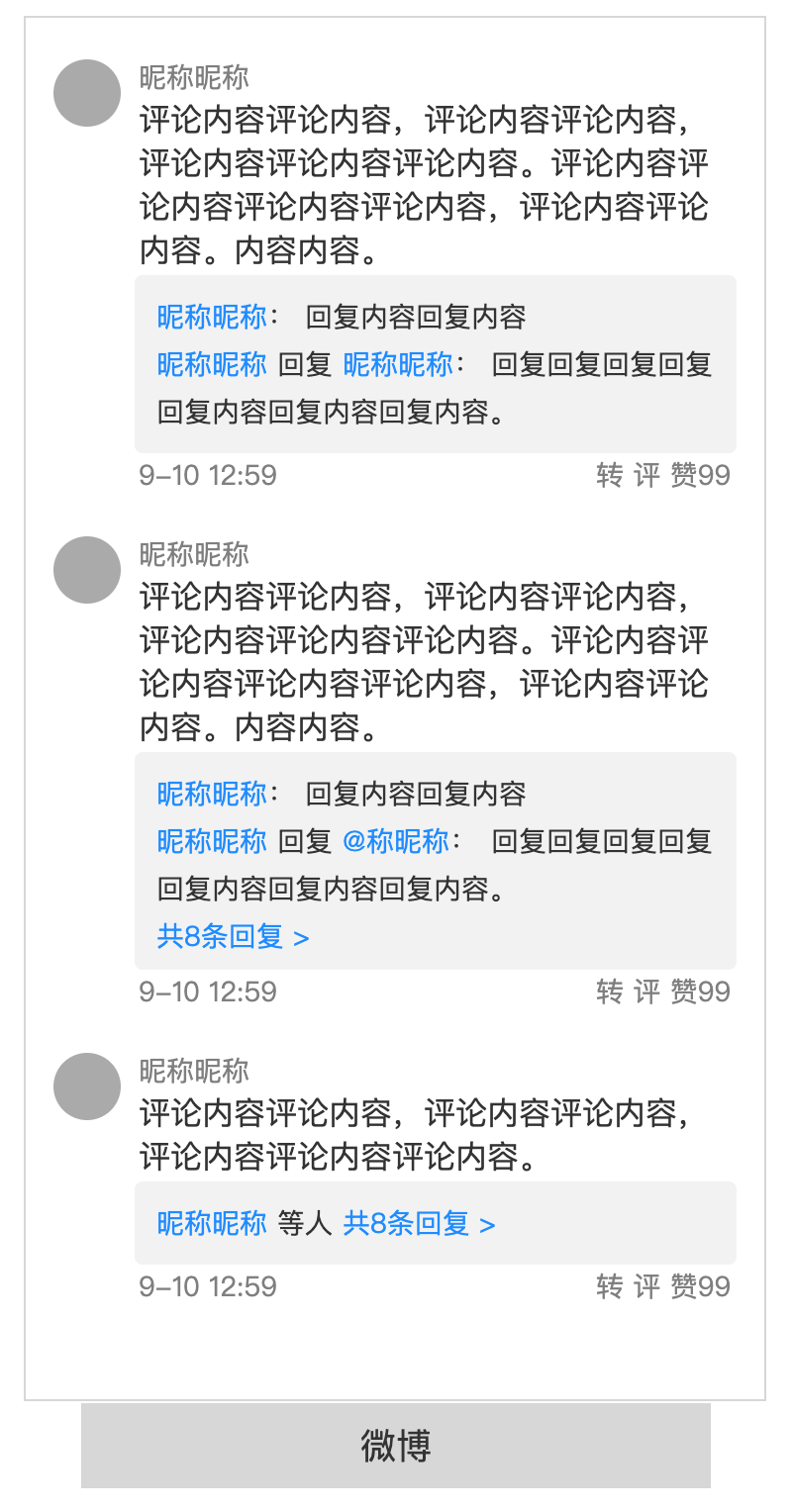
Task: Tap 评 under the comment with 等人 replies
Action: coord(646,1286)
